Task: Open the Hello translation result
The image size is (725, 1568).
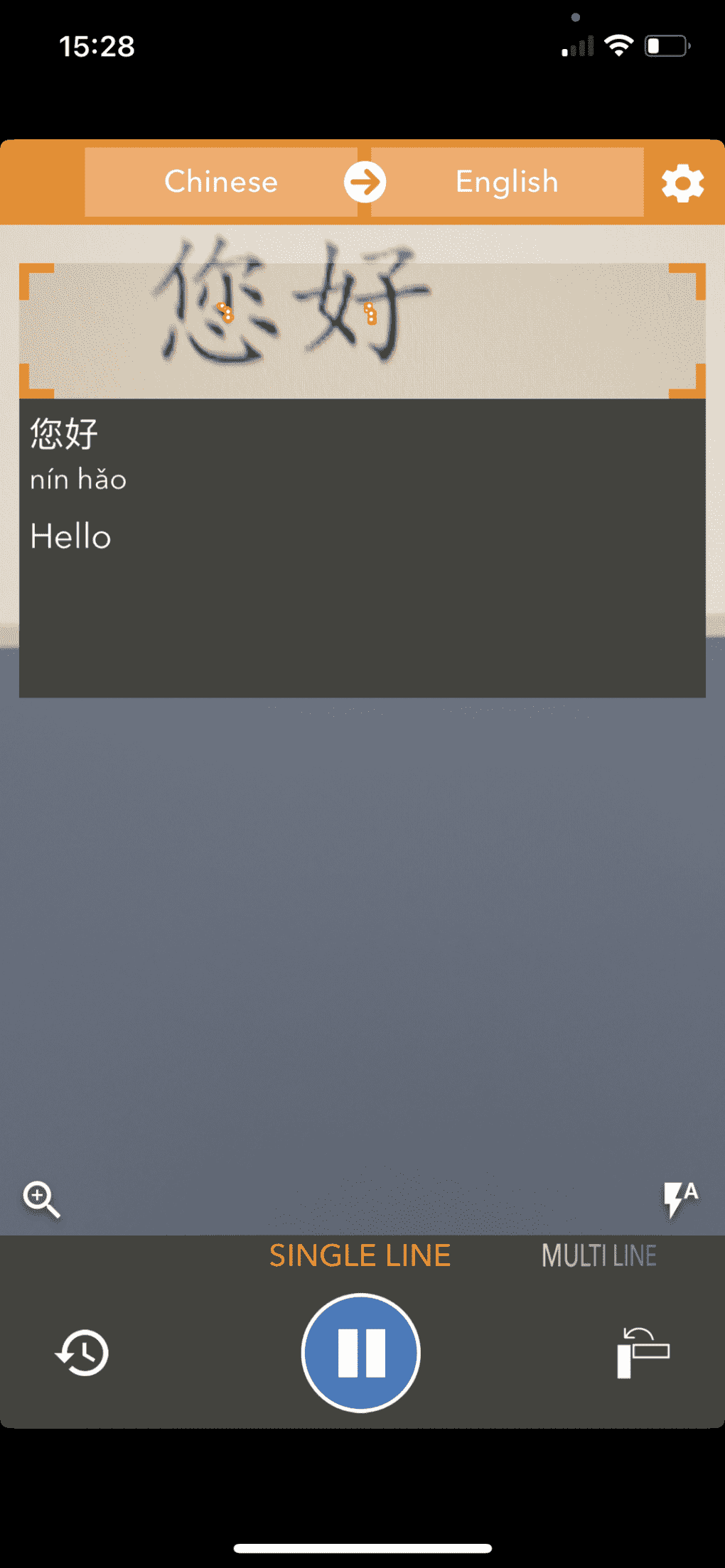Action: (71, 536)
